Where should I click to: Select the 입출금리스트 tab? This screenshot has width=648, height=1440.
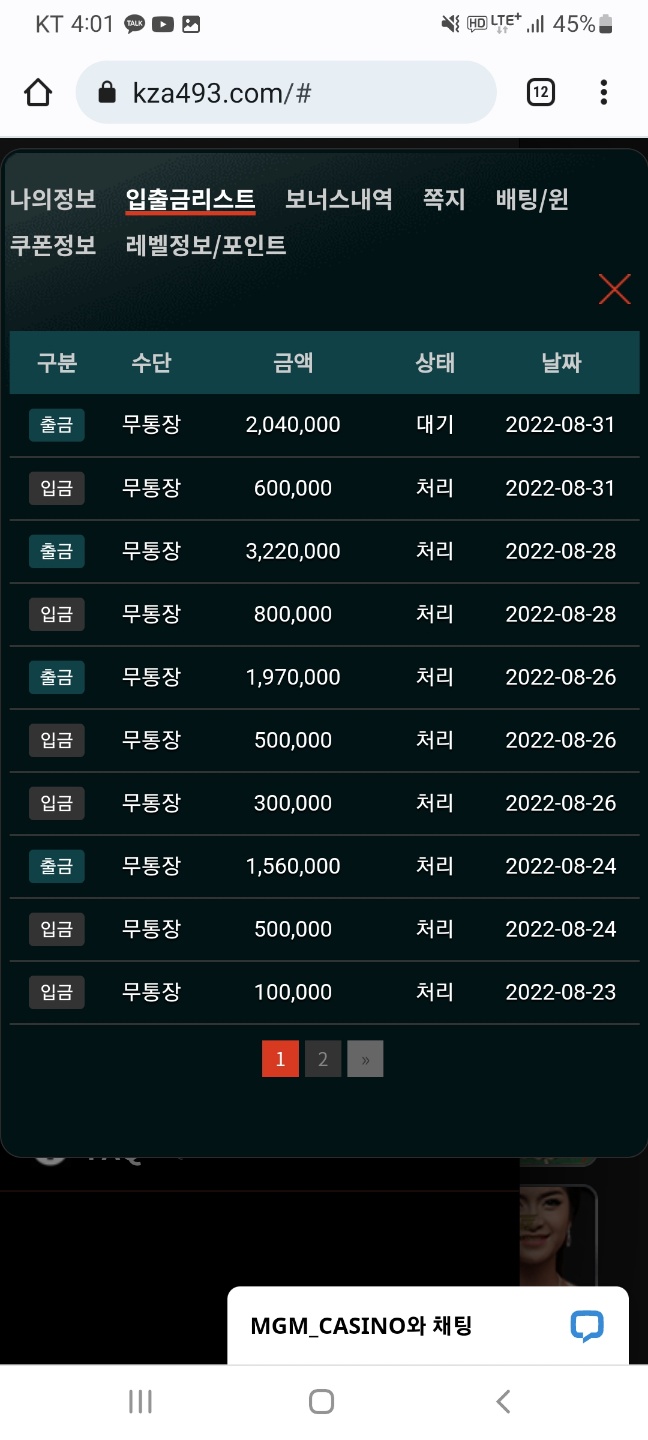[x=190, y=199]
